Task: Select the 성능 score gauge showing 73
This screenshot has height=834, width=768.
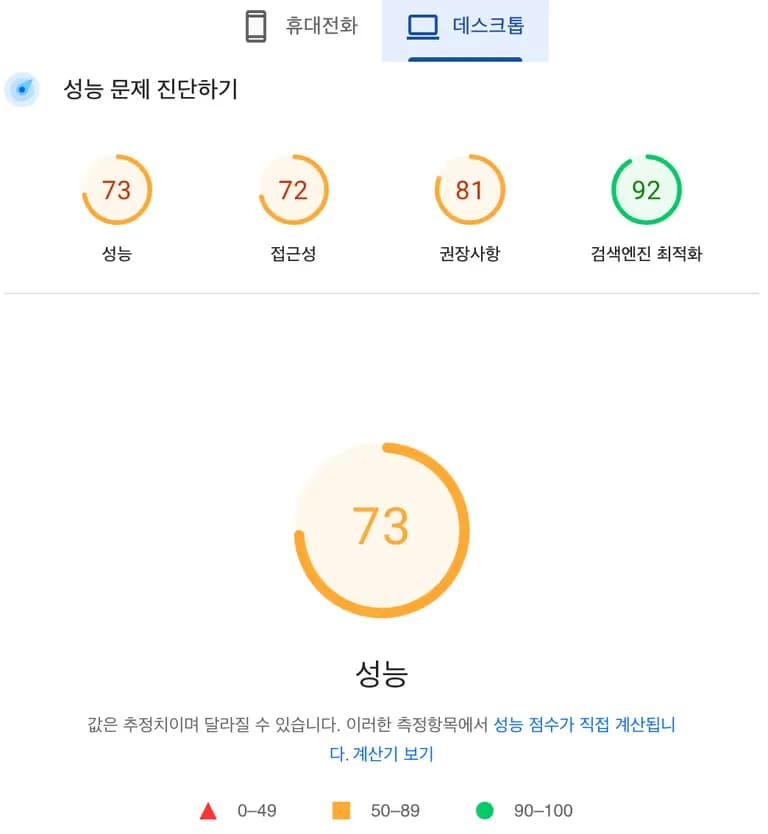Action: (x=117, y=189)
